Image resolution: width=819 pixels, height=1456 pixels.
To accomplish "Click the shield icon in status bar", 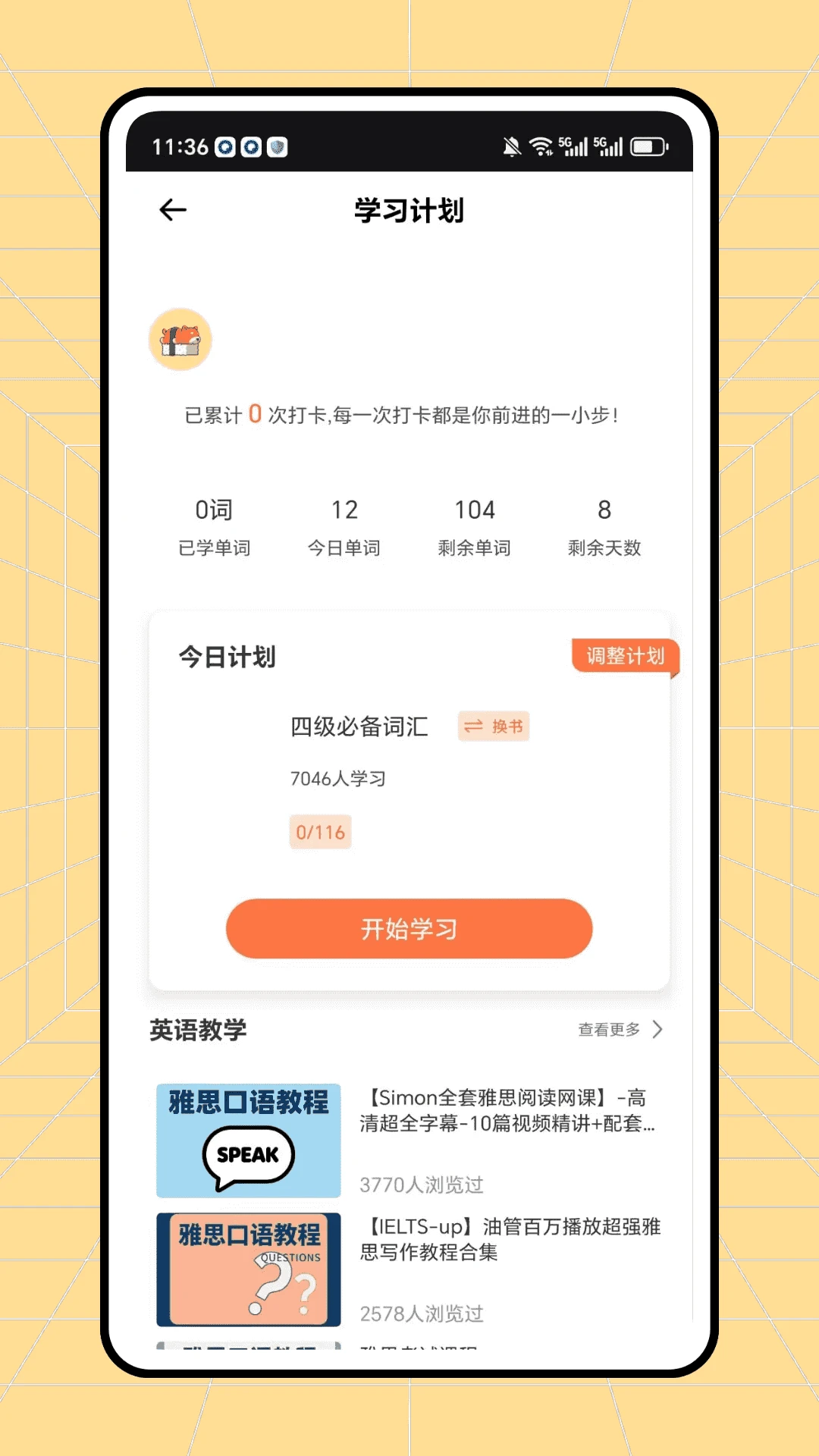I will pyautogui.click(x=276, y=146).
